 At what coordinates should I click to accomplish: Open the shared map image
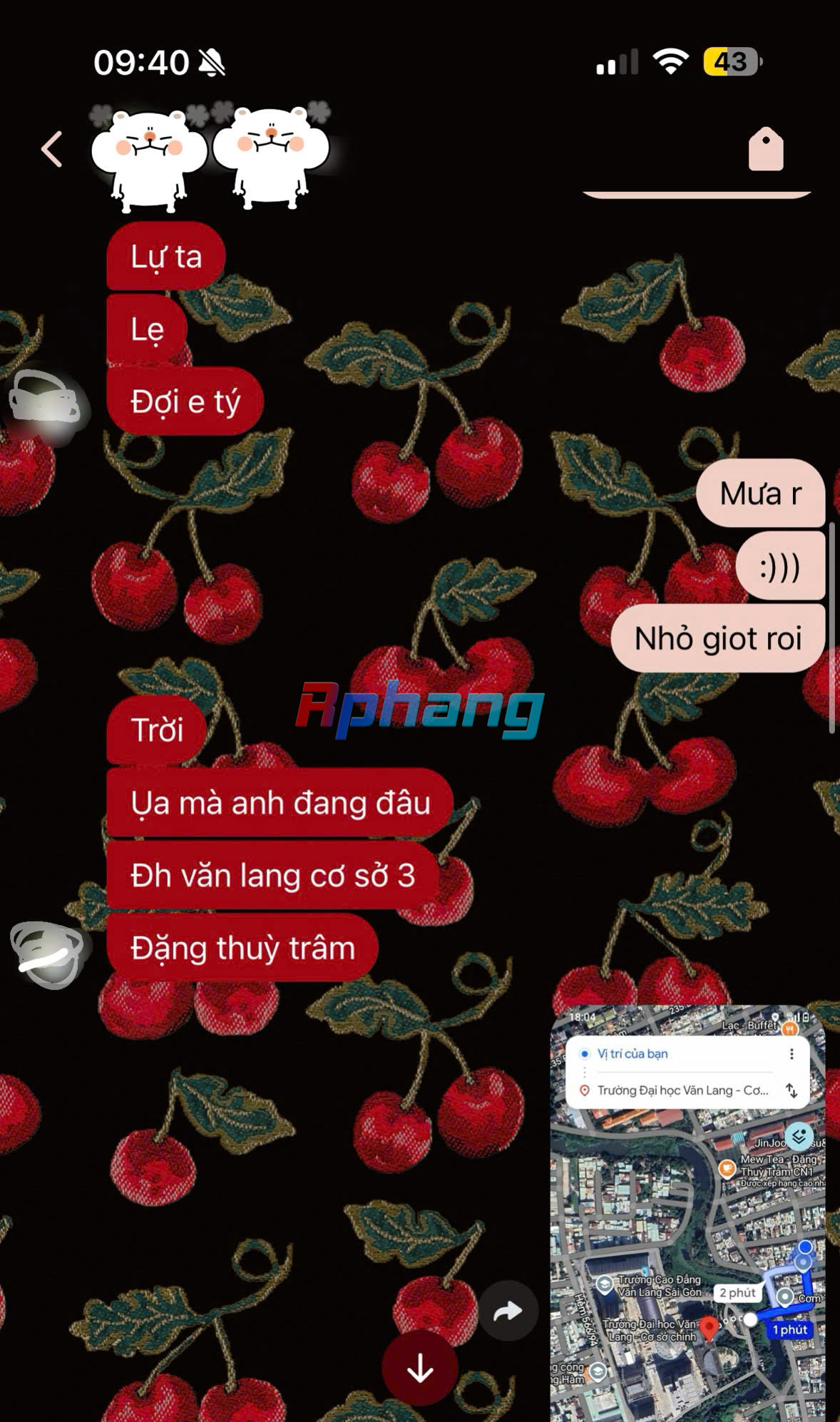point(688,1212)
